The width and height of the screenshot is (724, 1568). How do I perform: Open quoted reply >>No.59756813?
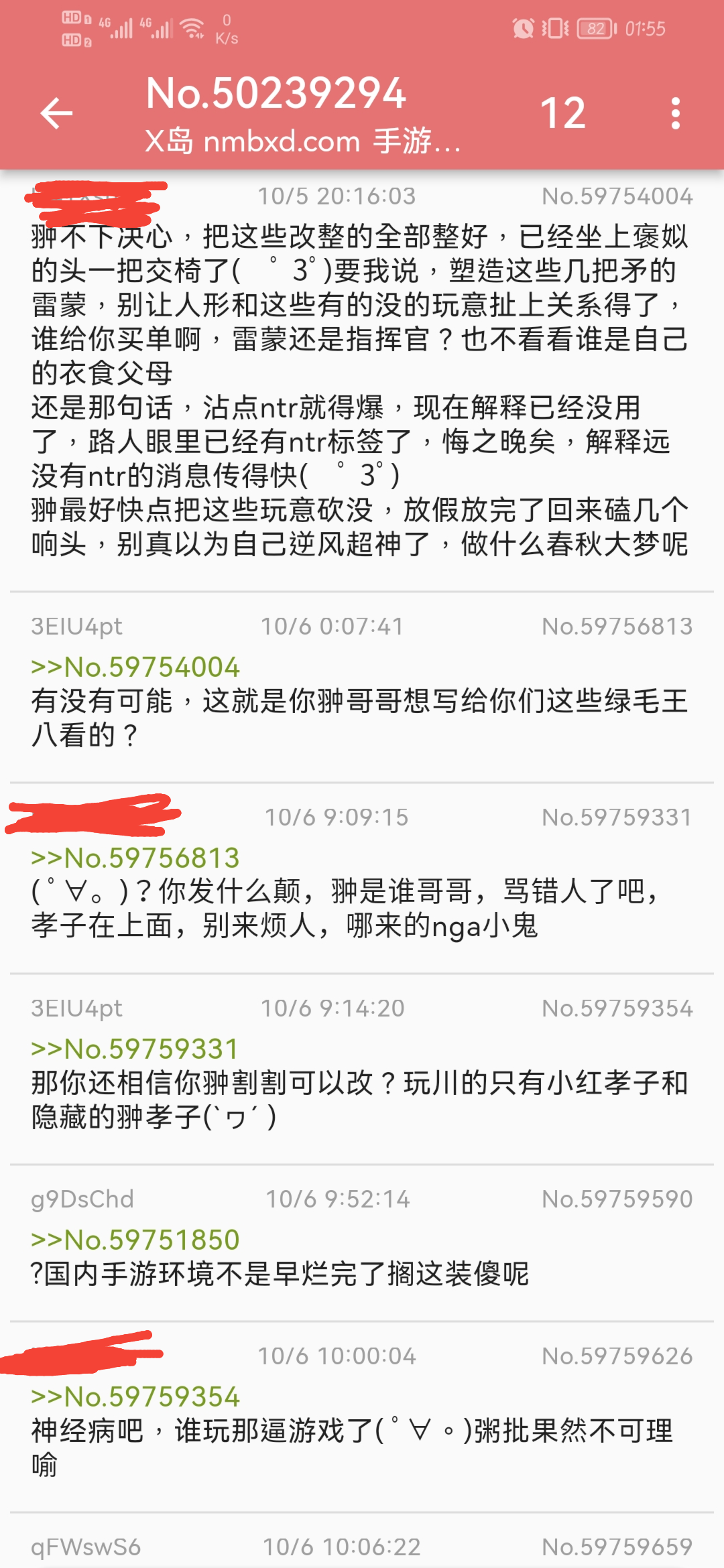[x=135, y=858]
